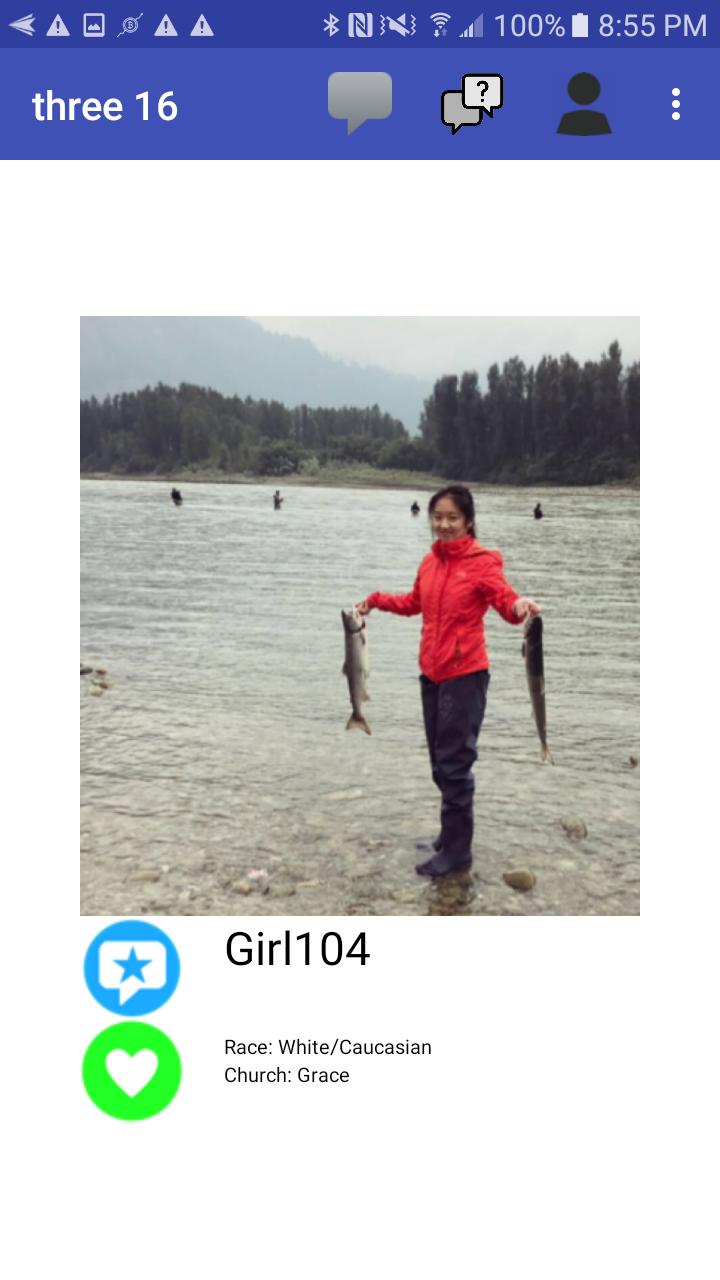Open the question chat bubbles icon
Viewport: 720px width, 1280px height.
(x=472, y=104)
